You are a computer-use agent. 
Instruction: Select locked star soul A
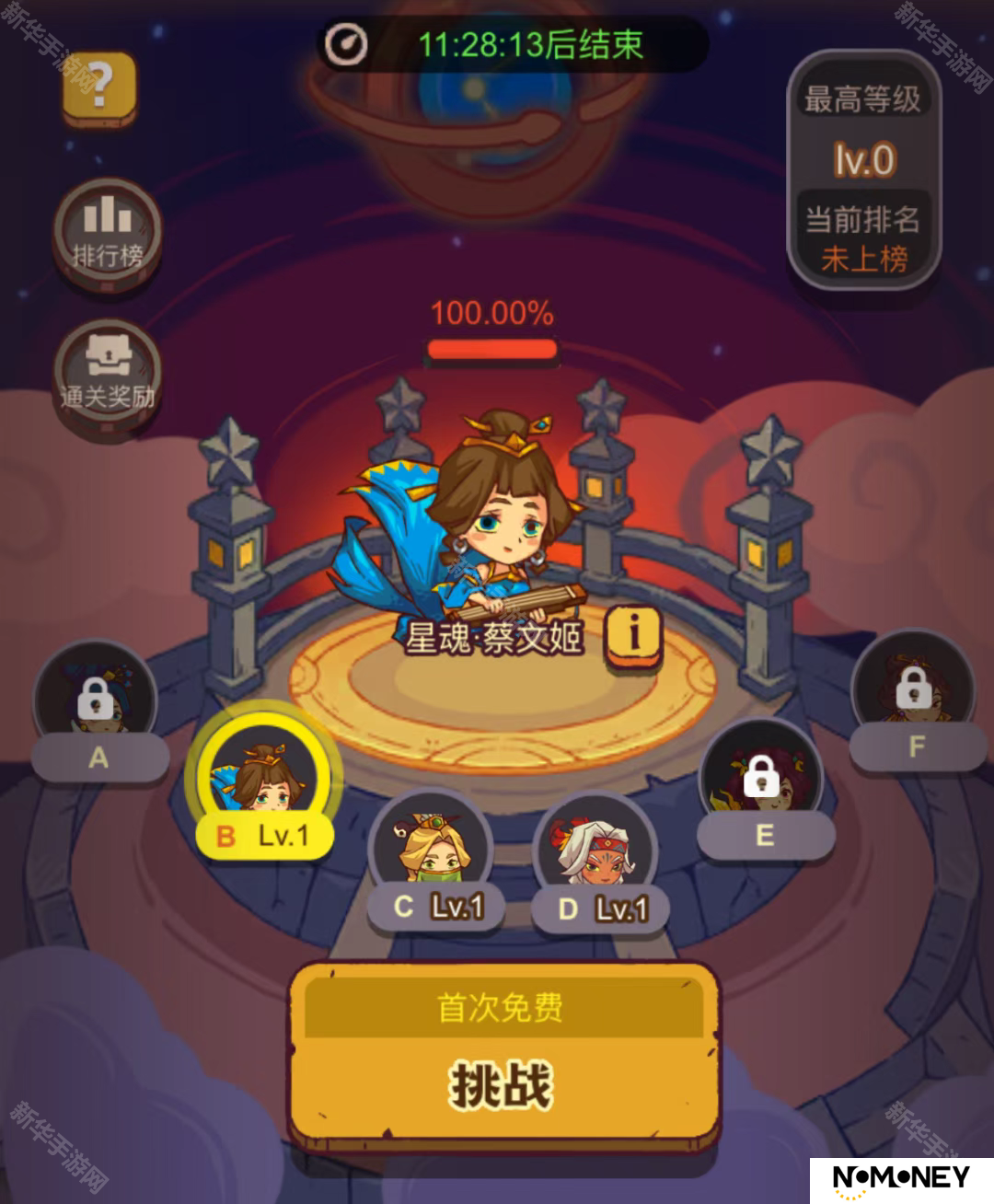(x=96, y=704)
